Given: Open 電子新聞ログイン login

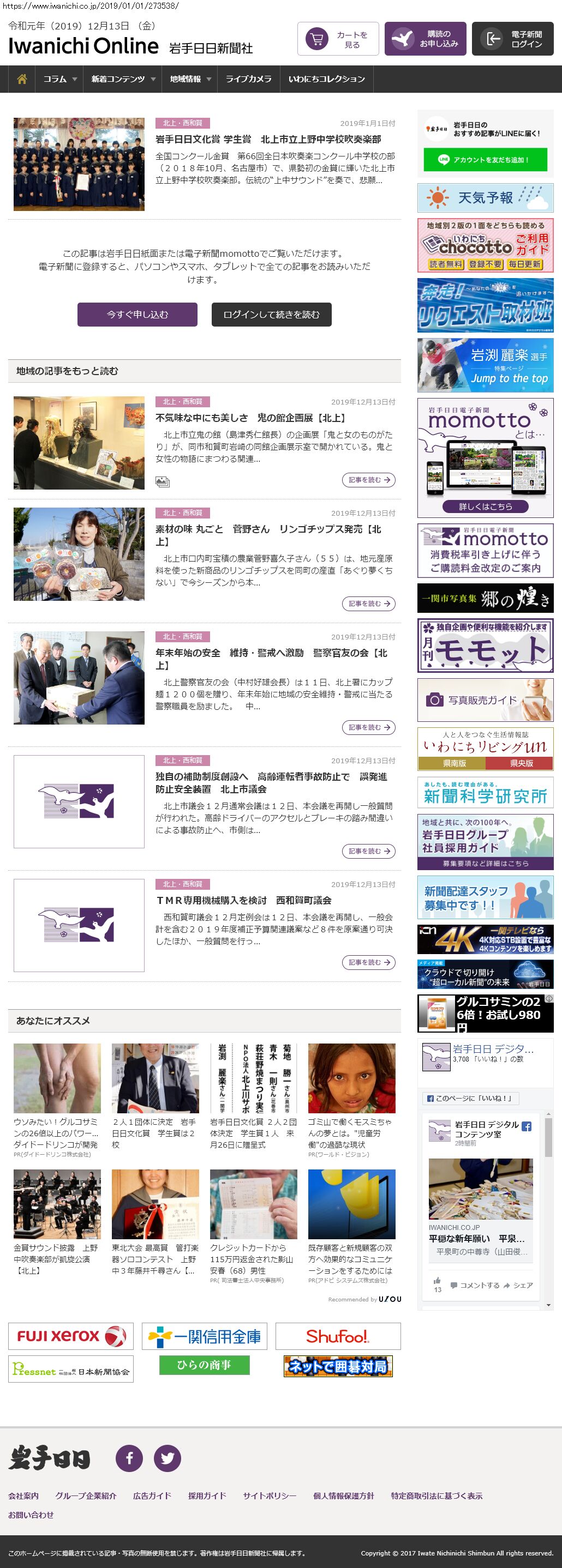Looking at the screenshot, I should pyautogui.click(x=512, y=39).
